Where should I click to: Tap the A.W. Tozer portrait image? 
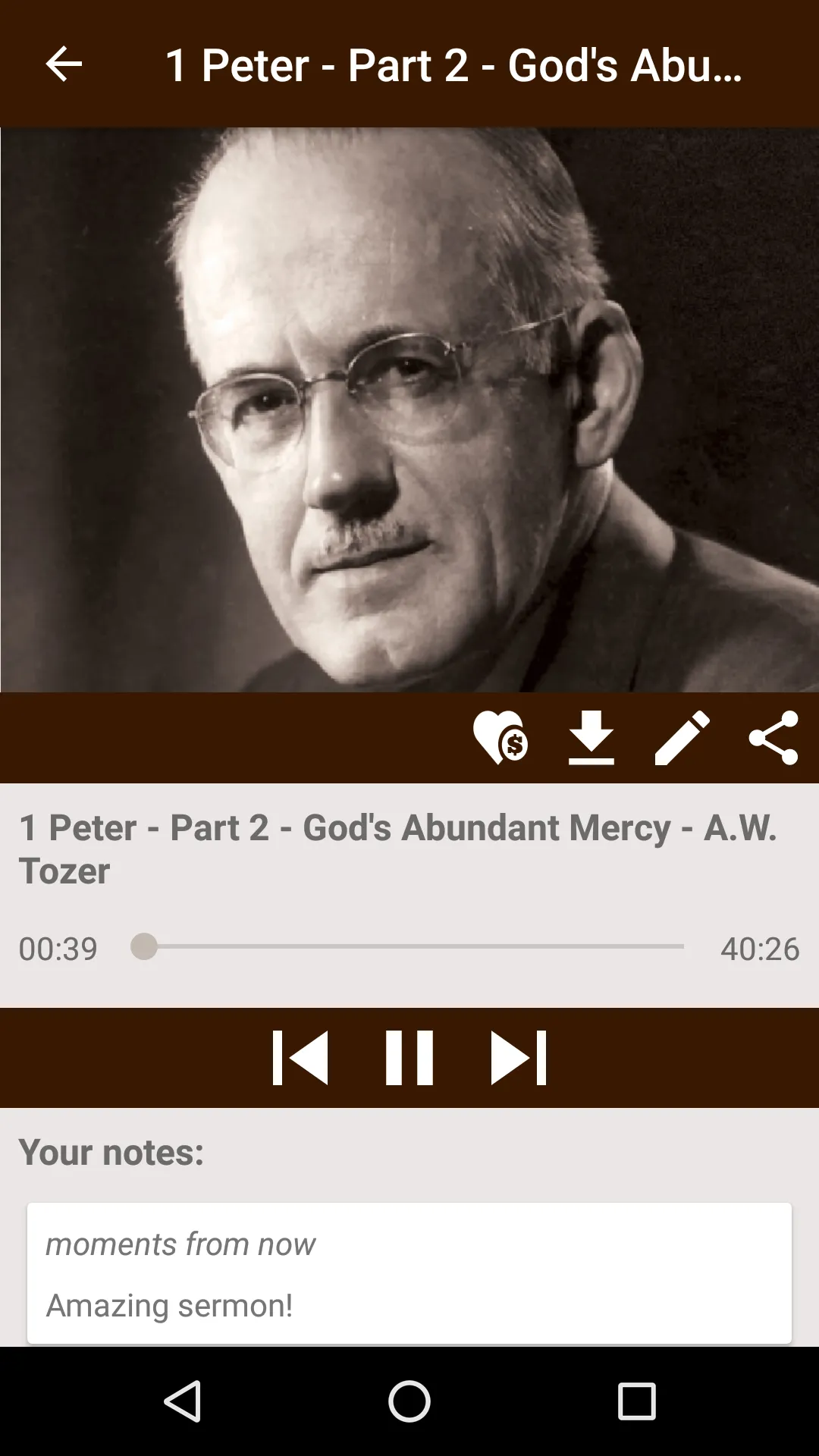(x=409, y=409)
